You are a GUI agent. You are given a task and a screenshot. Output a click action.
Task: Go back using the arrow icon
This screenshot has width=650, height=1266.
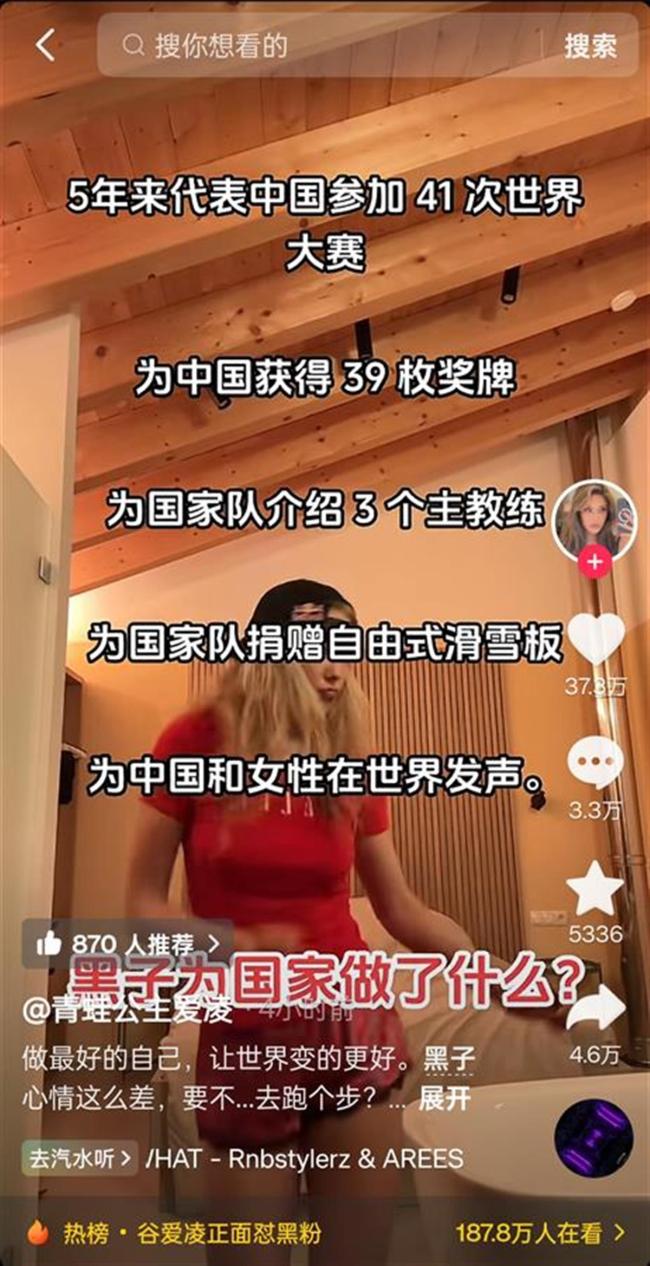[x=45, y=45]
